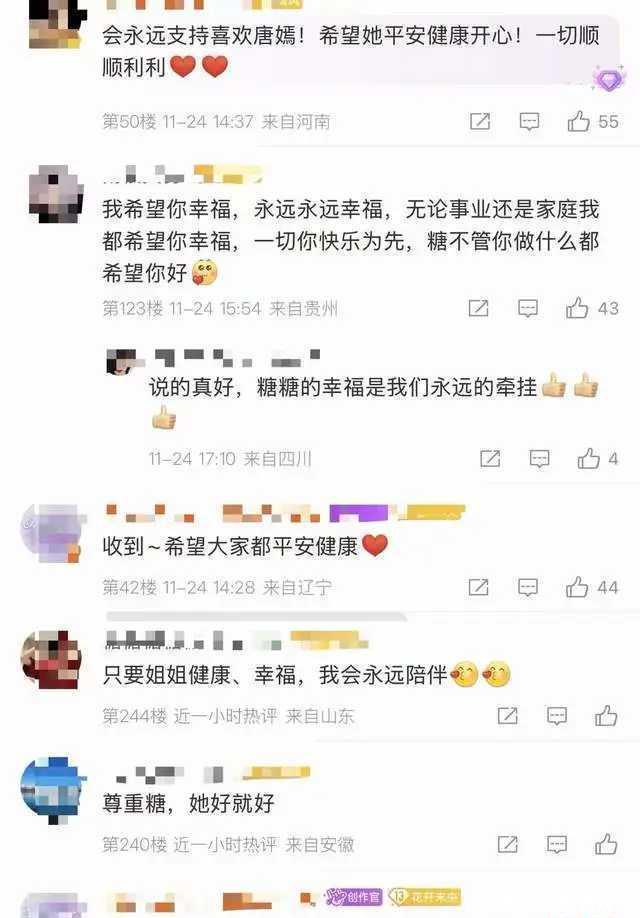Share the reply from 四川
Viewport: 640px width, 918px height.
[490, 459]
